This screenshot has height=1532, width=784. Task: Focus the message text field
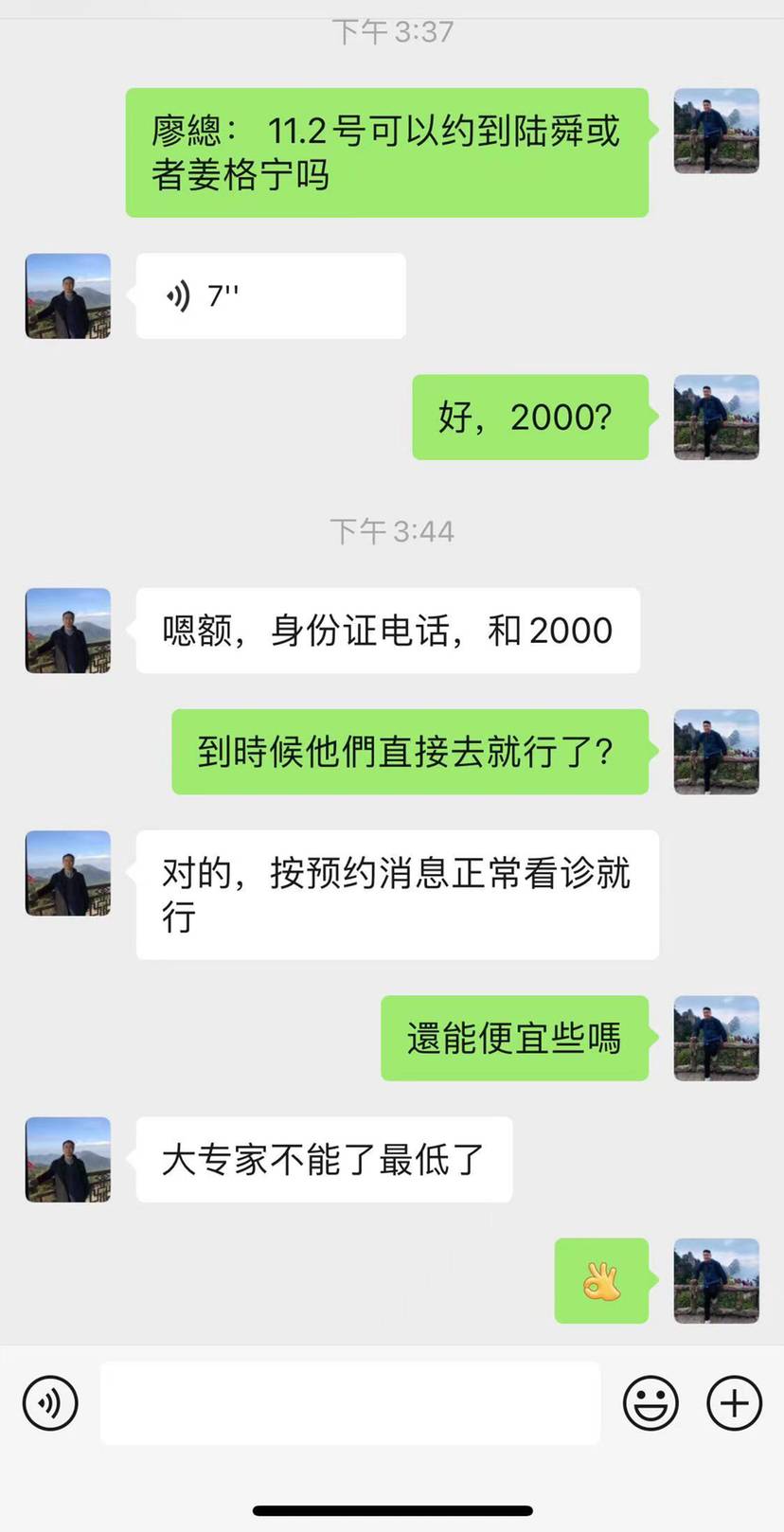pyautogui.click(x=350, y=1402)
